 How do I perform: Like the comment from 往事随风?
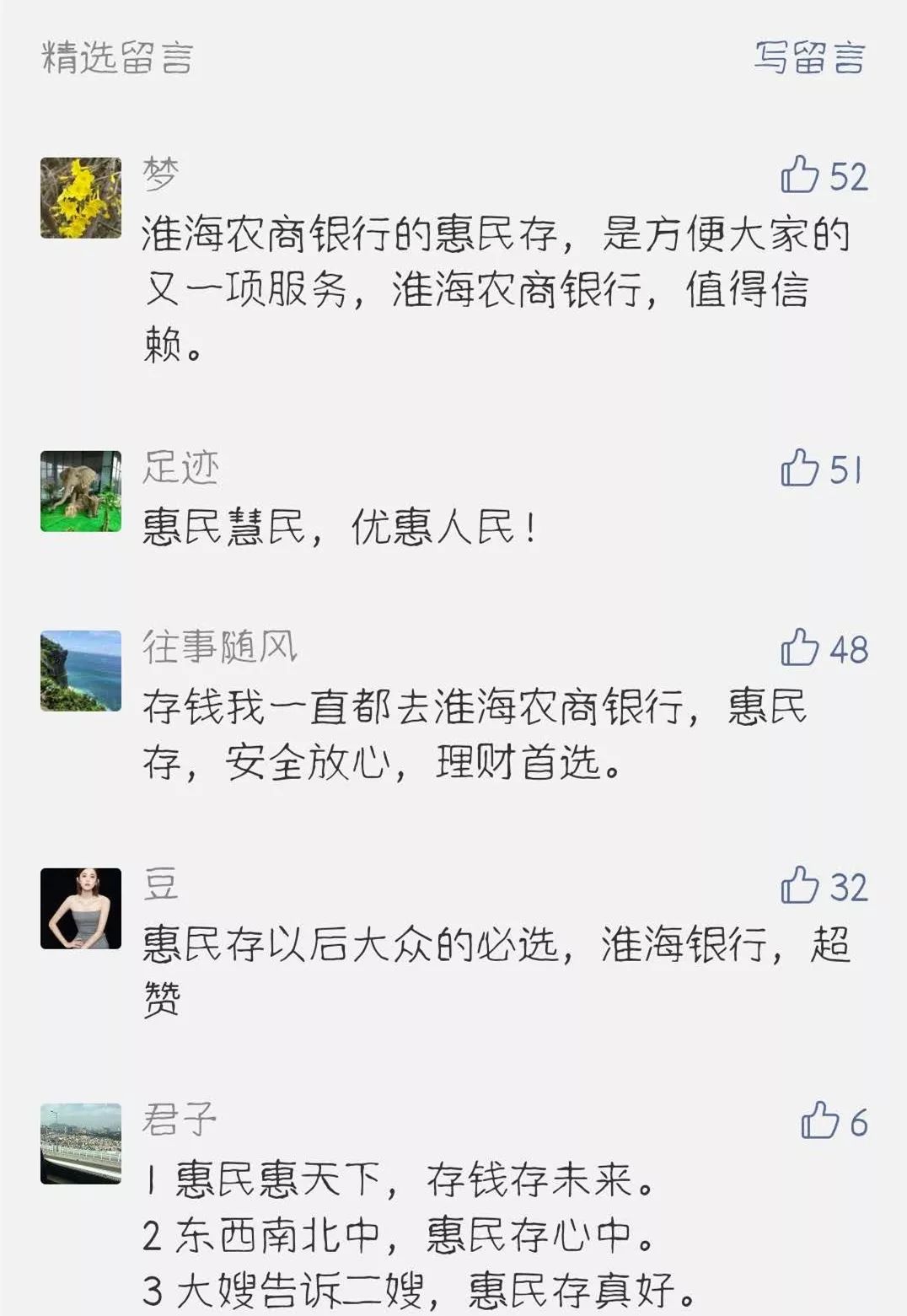(800, 648)
